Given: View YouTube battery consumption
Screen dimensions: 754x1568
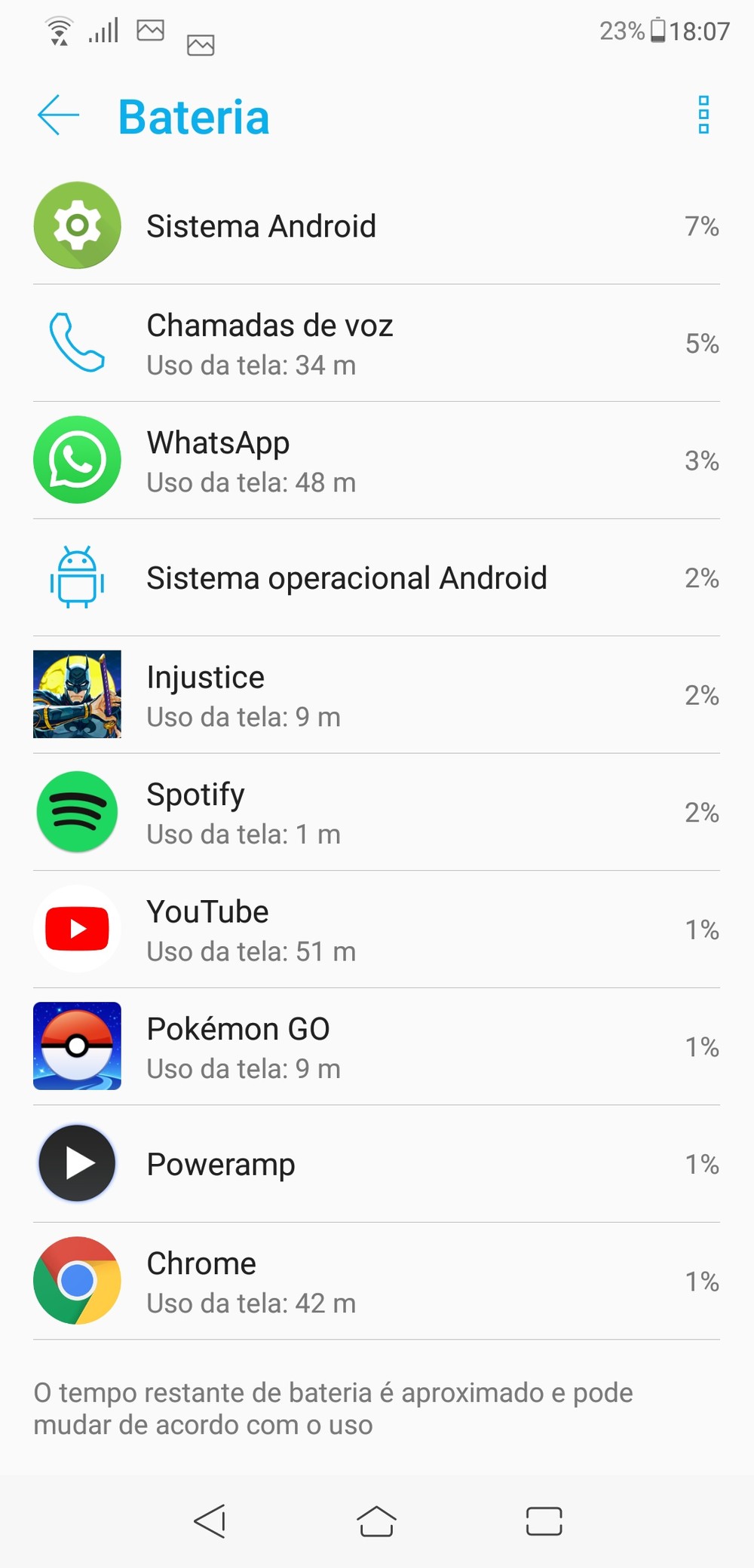Looking at the screenshot, I should 376,929.
